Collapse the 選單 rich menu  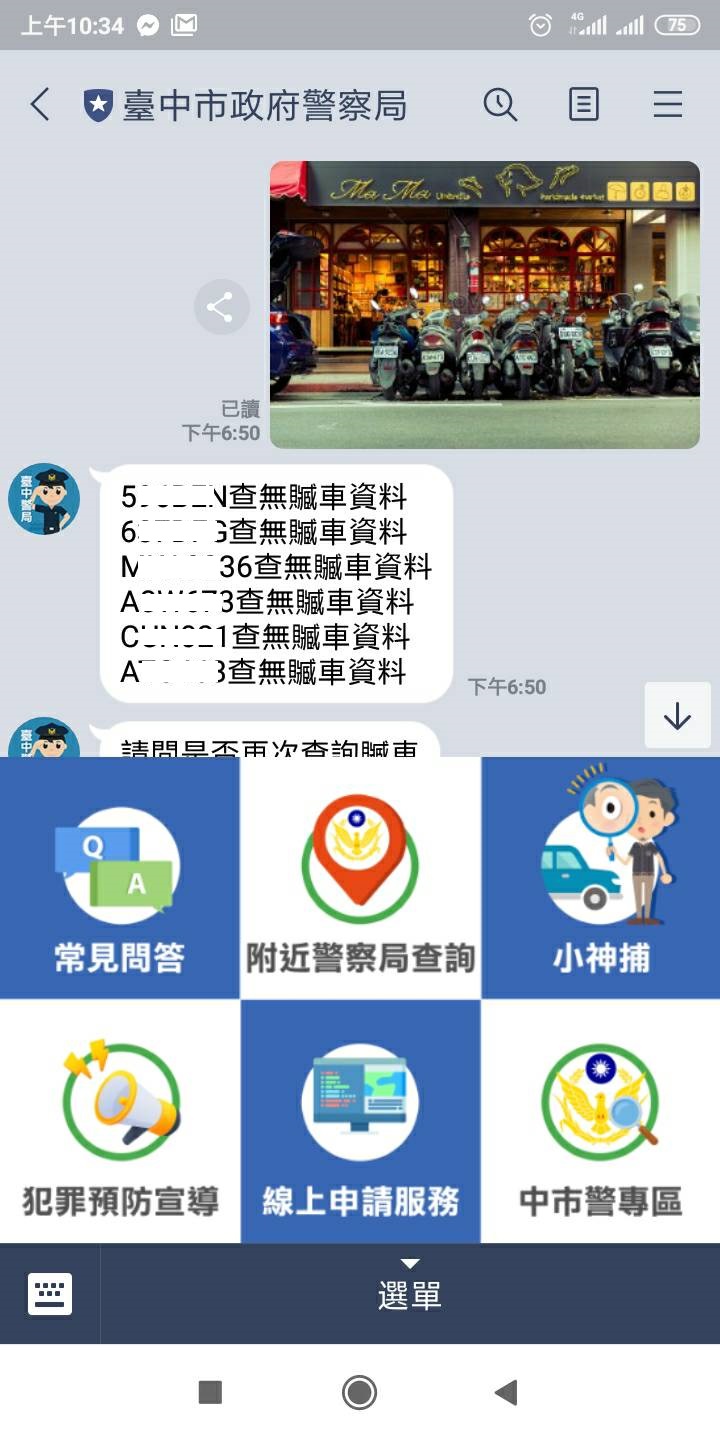coord(410,1294)
